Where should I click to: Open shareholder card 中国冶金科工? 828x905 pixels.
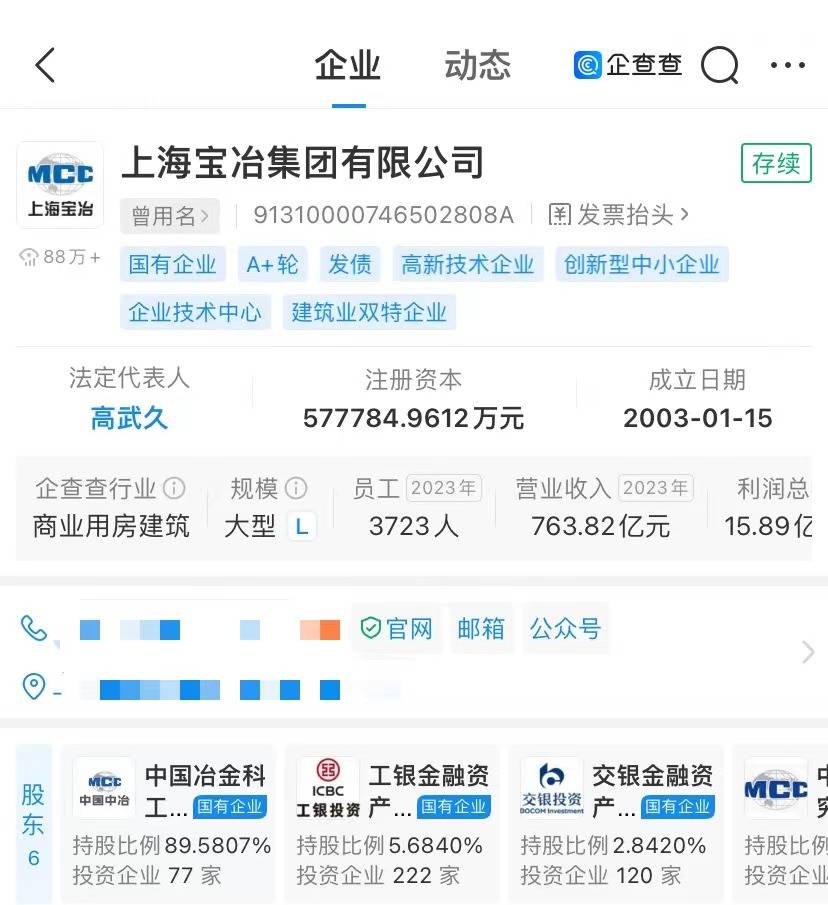click(170, 822)
